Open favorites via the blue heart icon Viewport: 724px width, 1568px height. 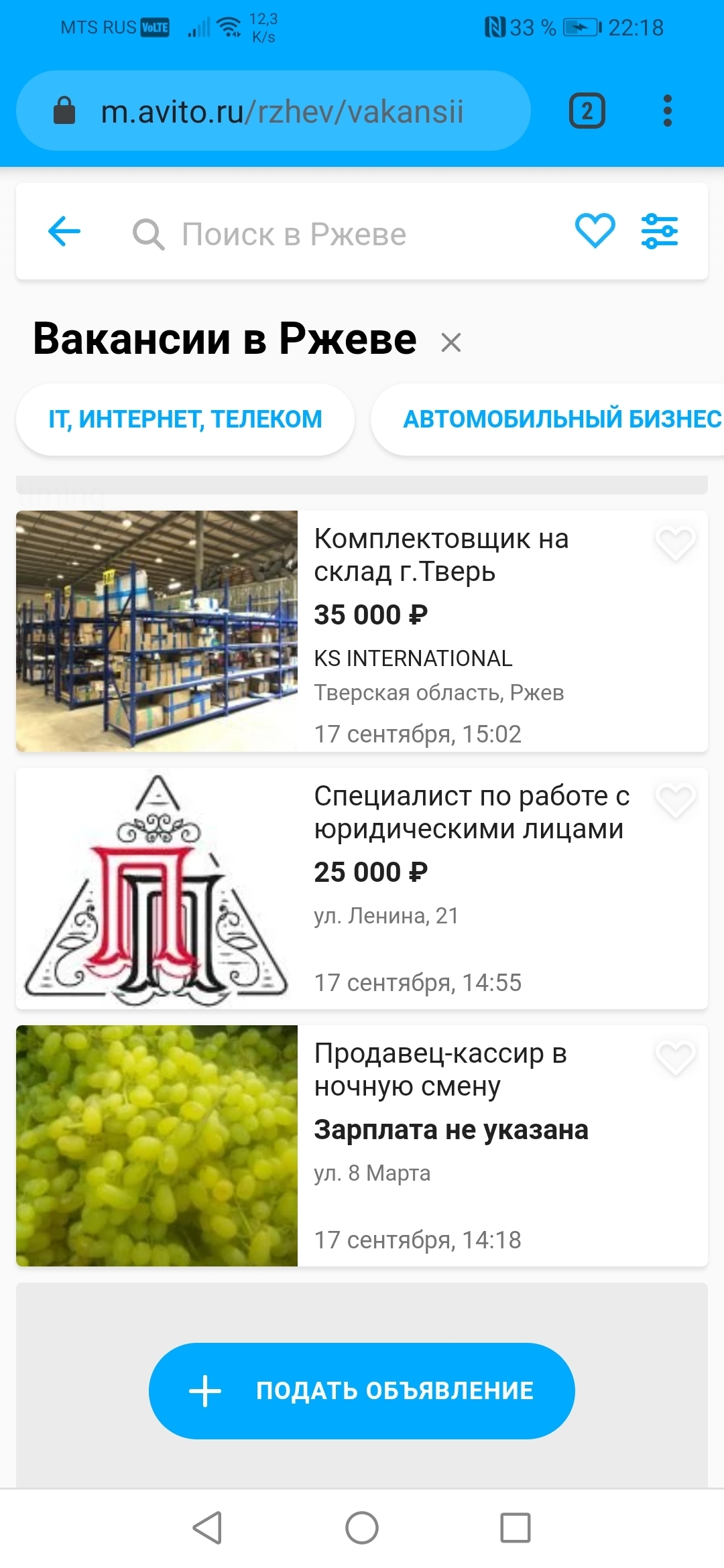tap(595, 231)
